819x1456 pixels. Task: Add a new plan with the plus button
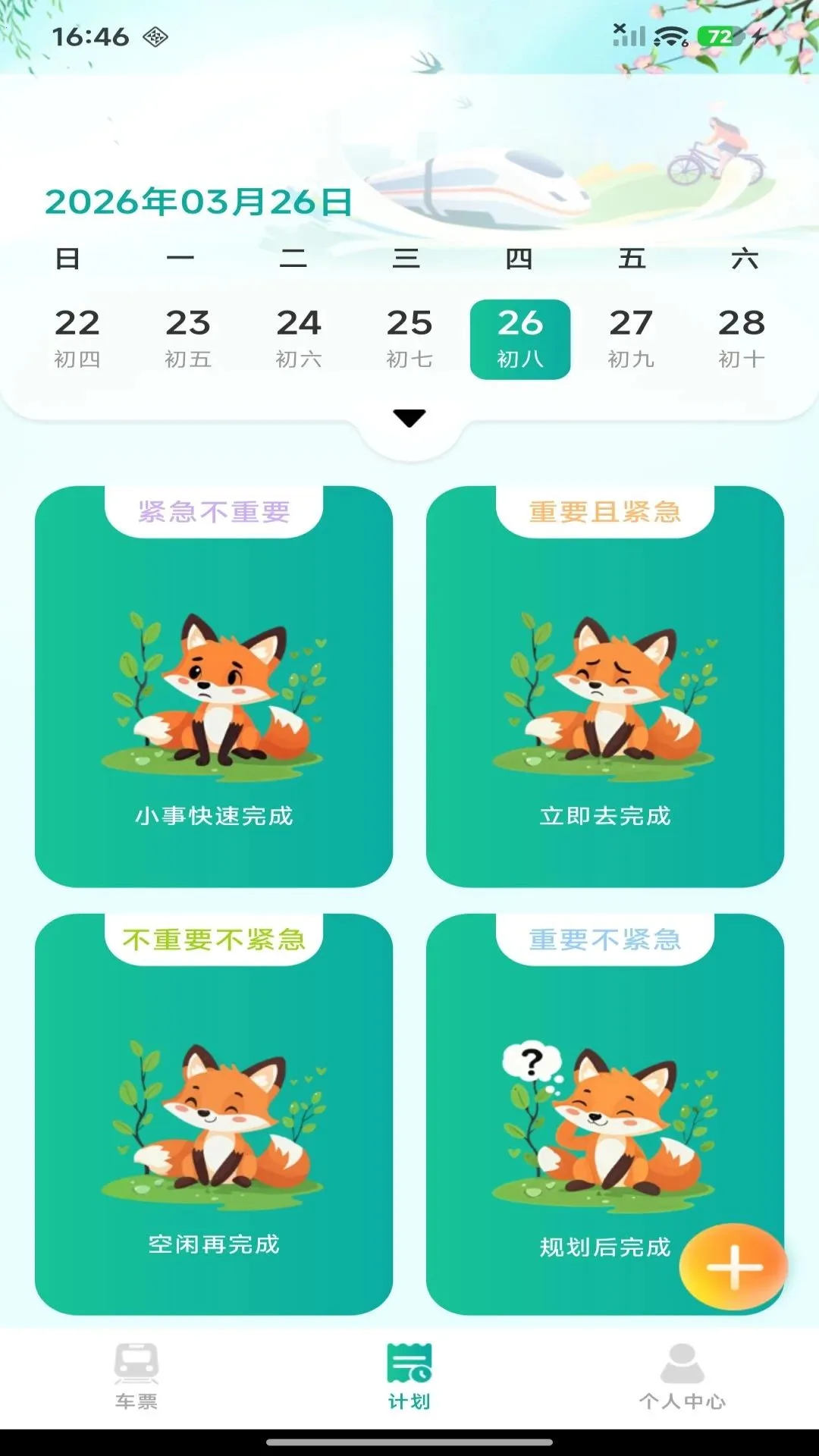pyautogui.click(x=733, y=1266)
